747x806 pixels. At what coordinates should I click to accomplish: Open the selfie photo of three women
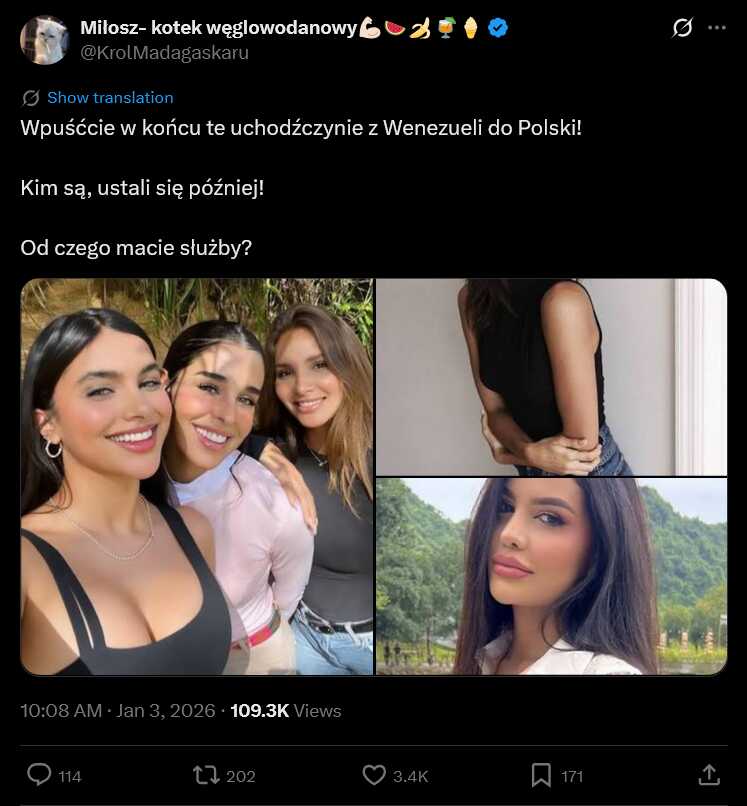coord(197,476)
